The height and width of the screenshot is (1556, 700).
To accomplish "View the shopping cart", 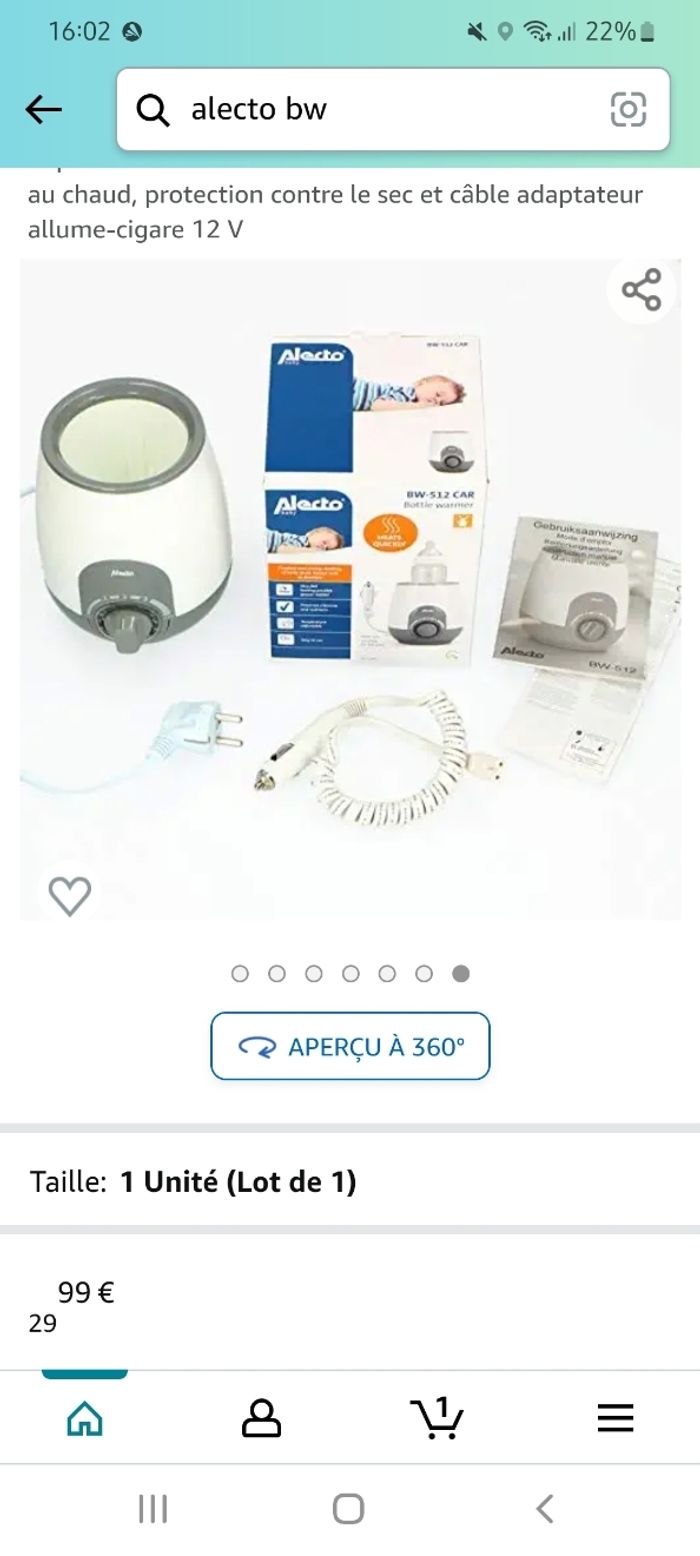I will tap(436, 1418).
